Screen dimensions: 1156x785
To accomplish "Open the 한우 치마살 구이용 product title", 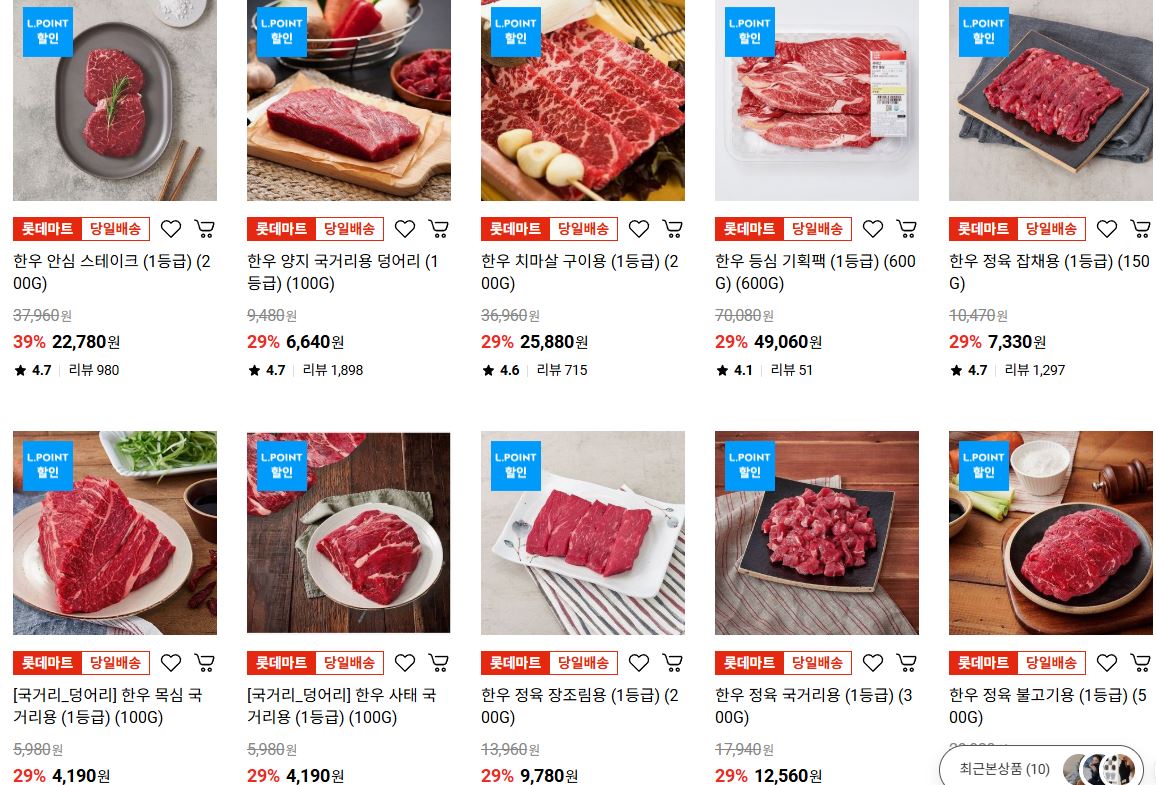I will pyautogui.click(x=579, y=272).
